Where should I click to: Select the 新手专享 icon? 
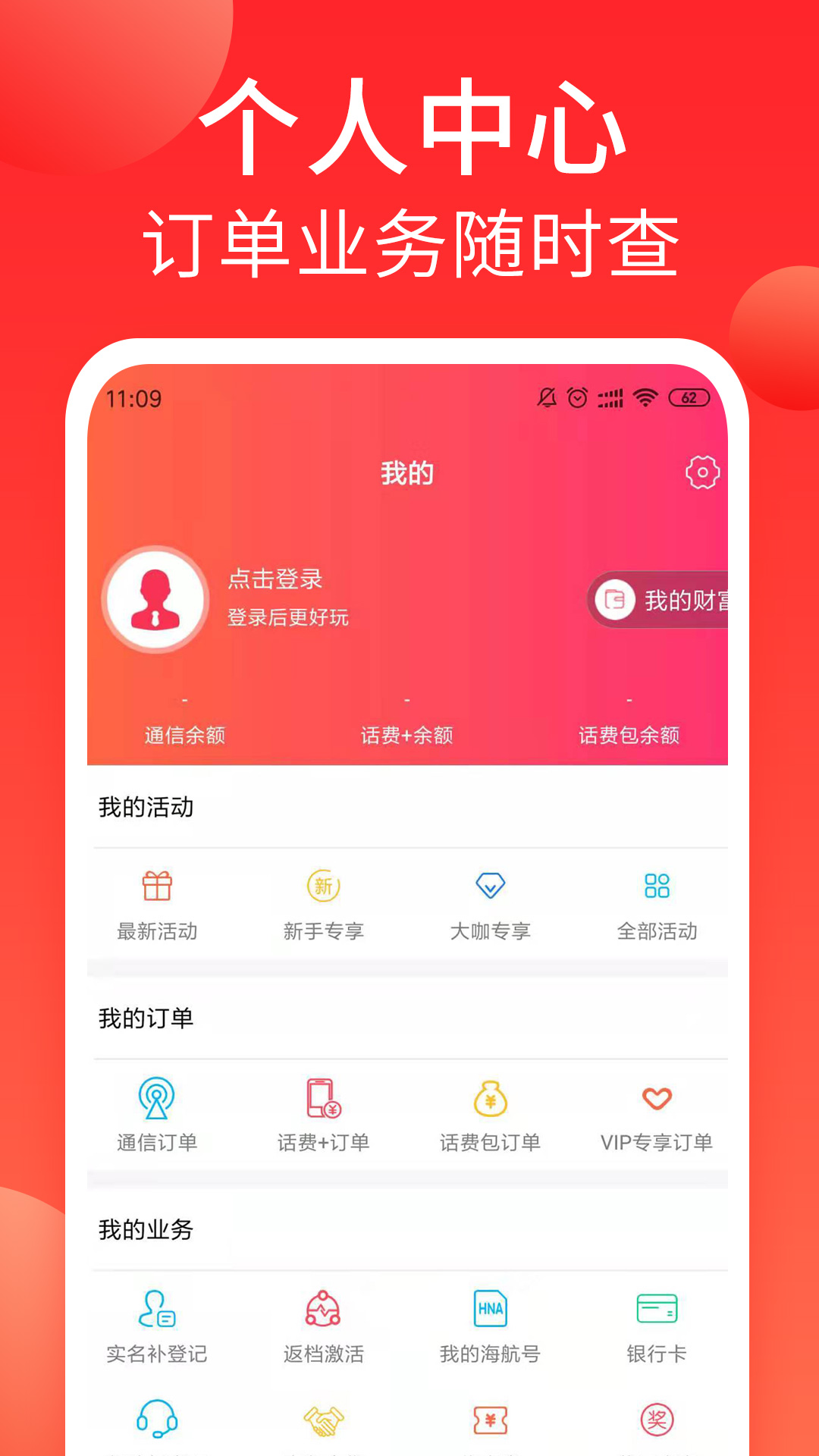pos(322,887)
